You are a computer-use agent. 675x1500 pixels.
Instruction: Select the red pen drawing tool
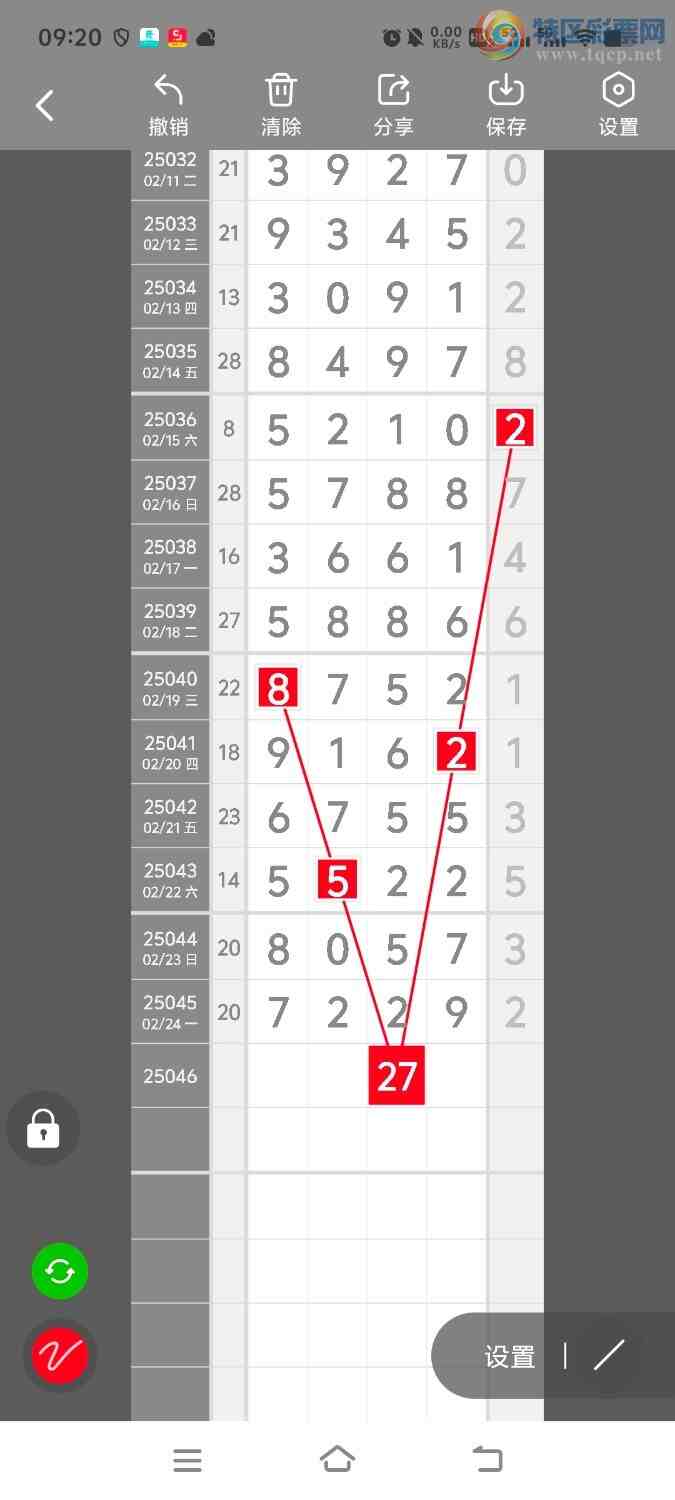(x=60, y=1355)
